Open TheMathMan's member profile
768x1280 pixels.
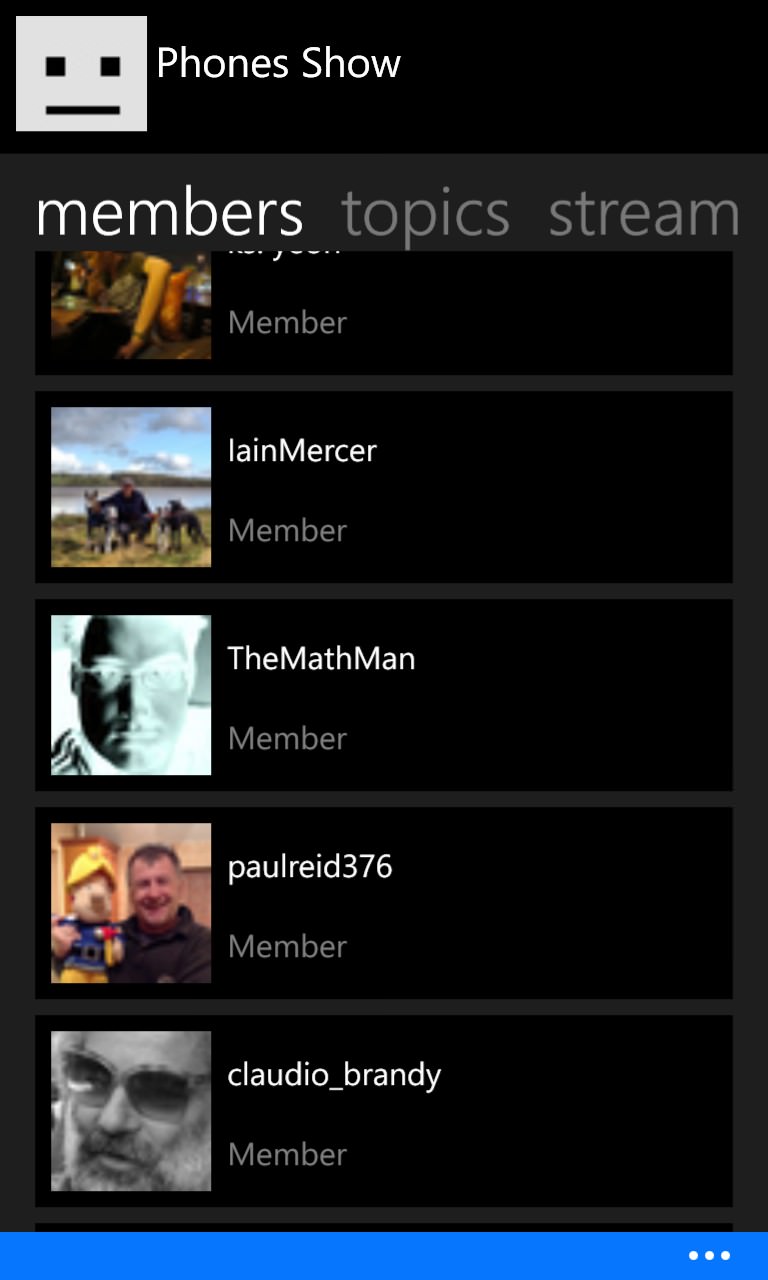(384, 695)
